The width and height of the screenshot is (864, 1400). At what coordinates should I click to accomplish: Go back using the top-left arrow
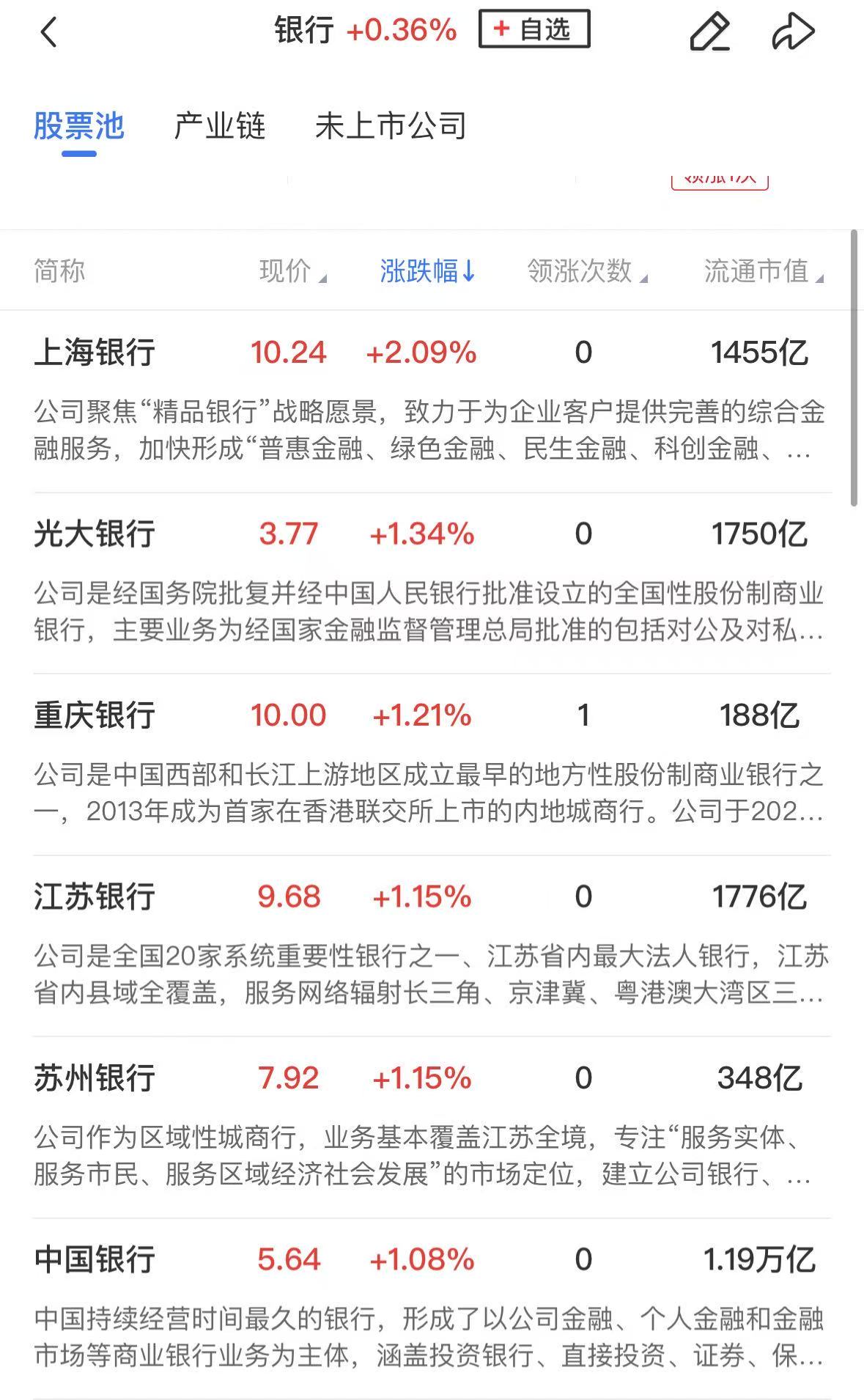click(x=48, y=32)
